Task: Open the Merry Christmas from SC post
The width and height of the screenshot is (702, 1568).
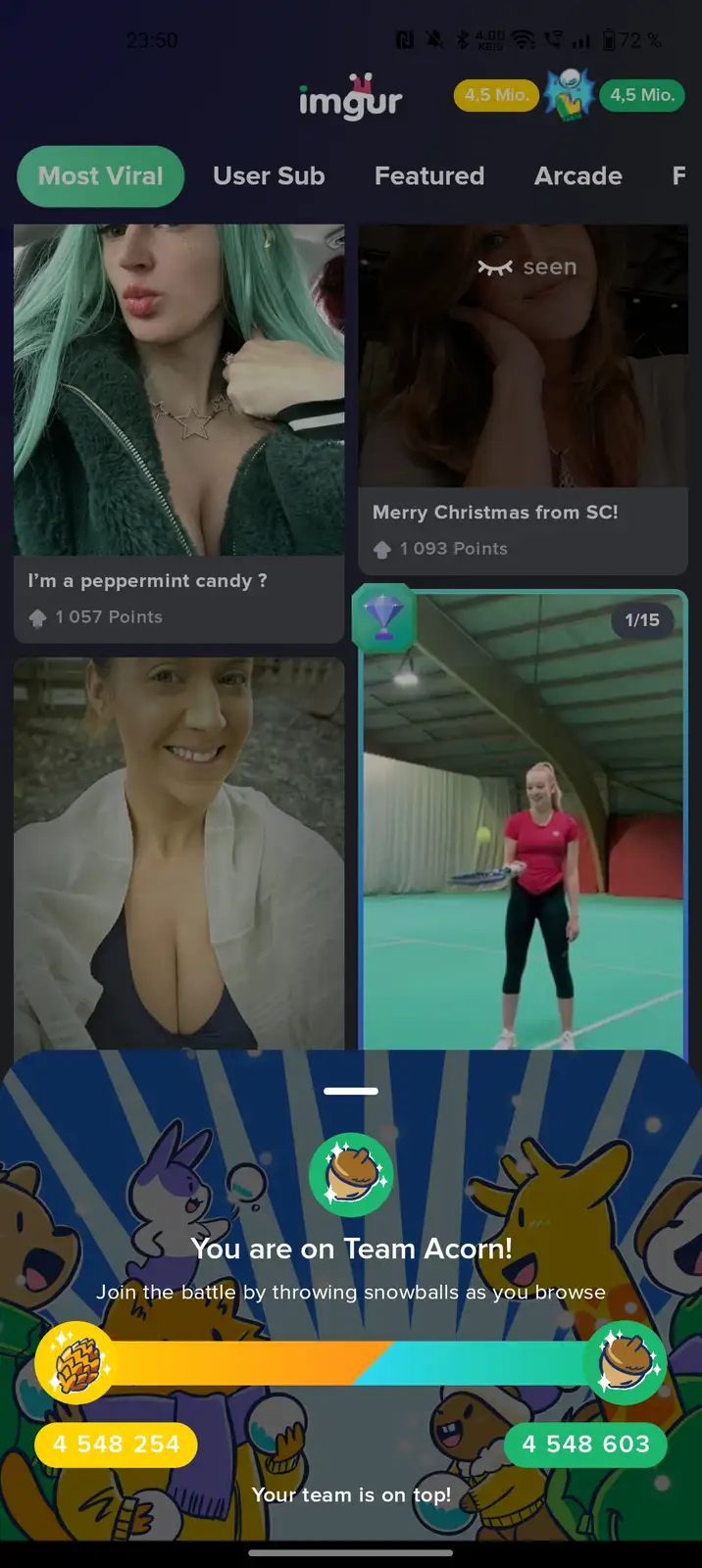Action: coord(524,399)
